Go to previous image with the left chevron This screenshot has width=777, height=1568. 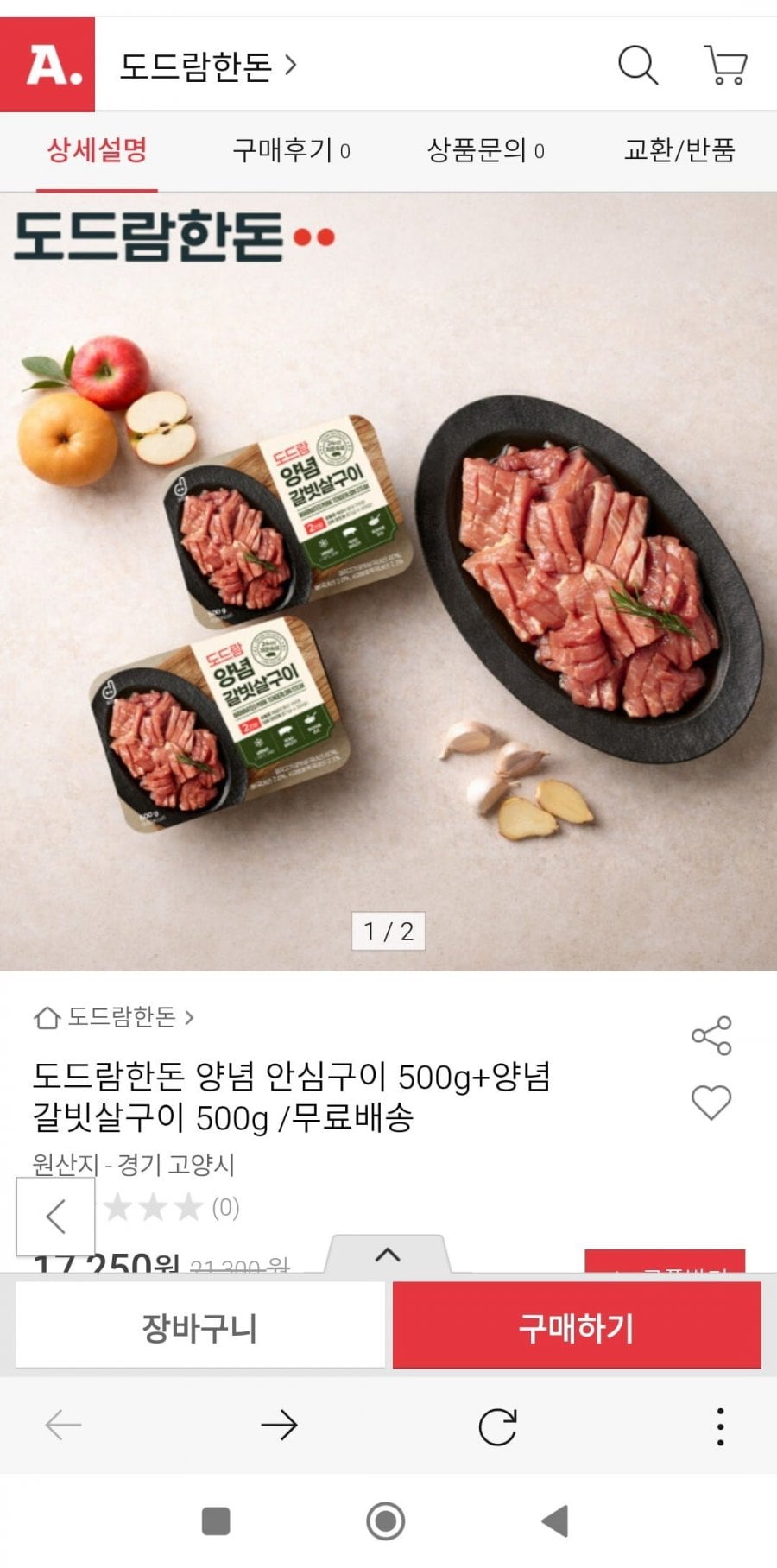click(56, 1213)
